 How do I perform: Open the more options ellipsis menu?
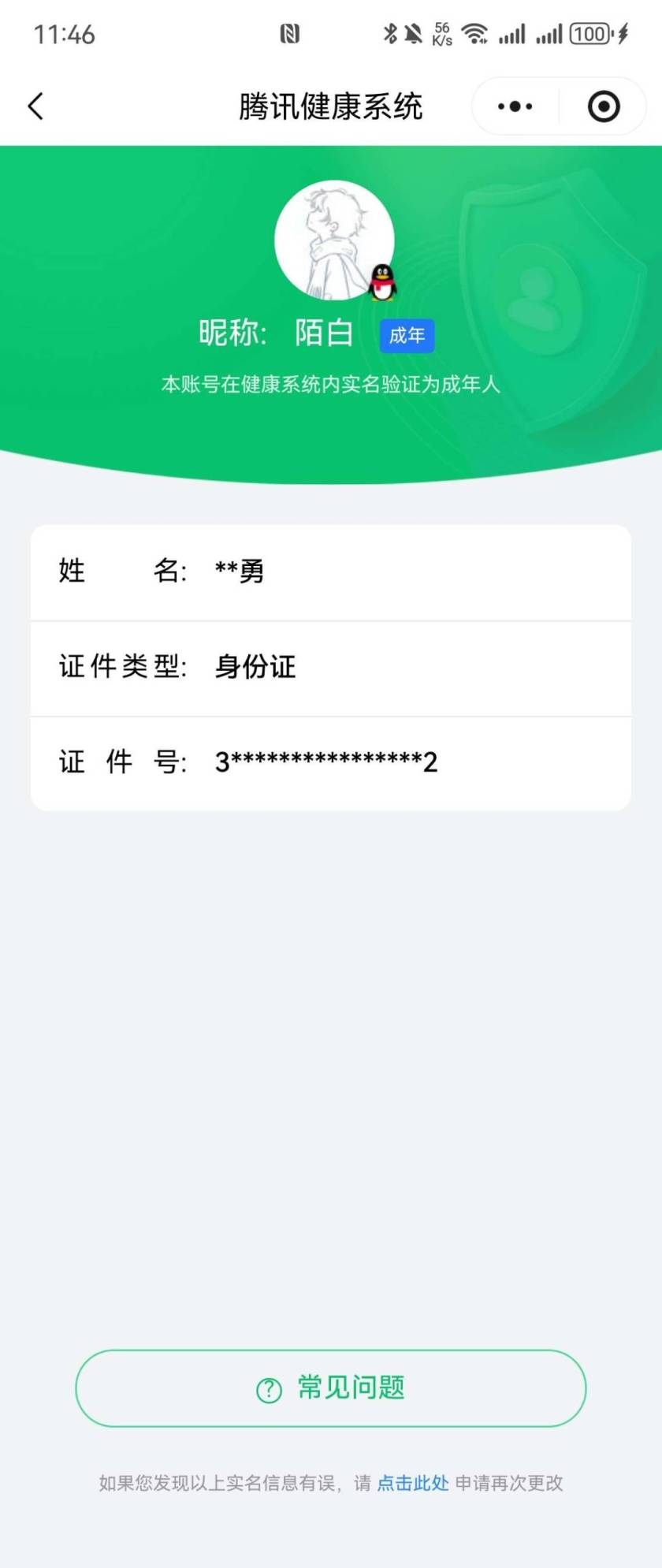[x=514, y=105]
